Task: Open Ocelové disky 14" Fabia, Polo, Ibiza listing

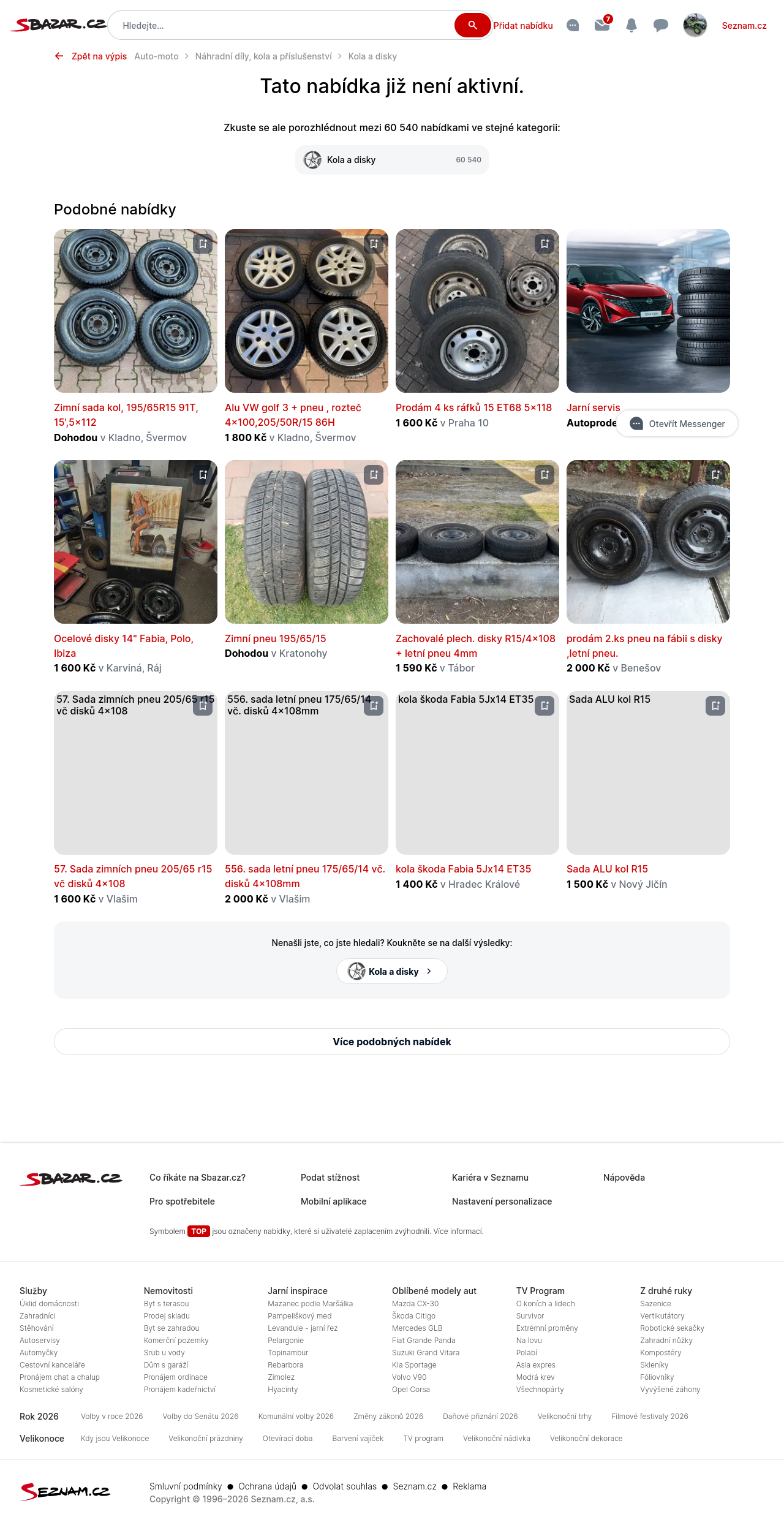Action: pyautogui.click(x=123, y=646)
